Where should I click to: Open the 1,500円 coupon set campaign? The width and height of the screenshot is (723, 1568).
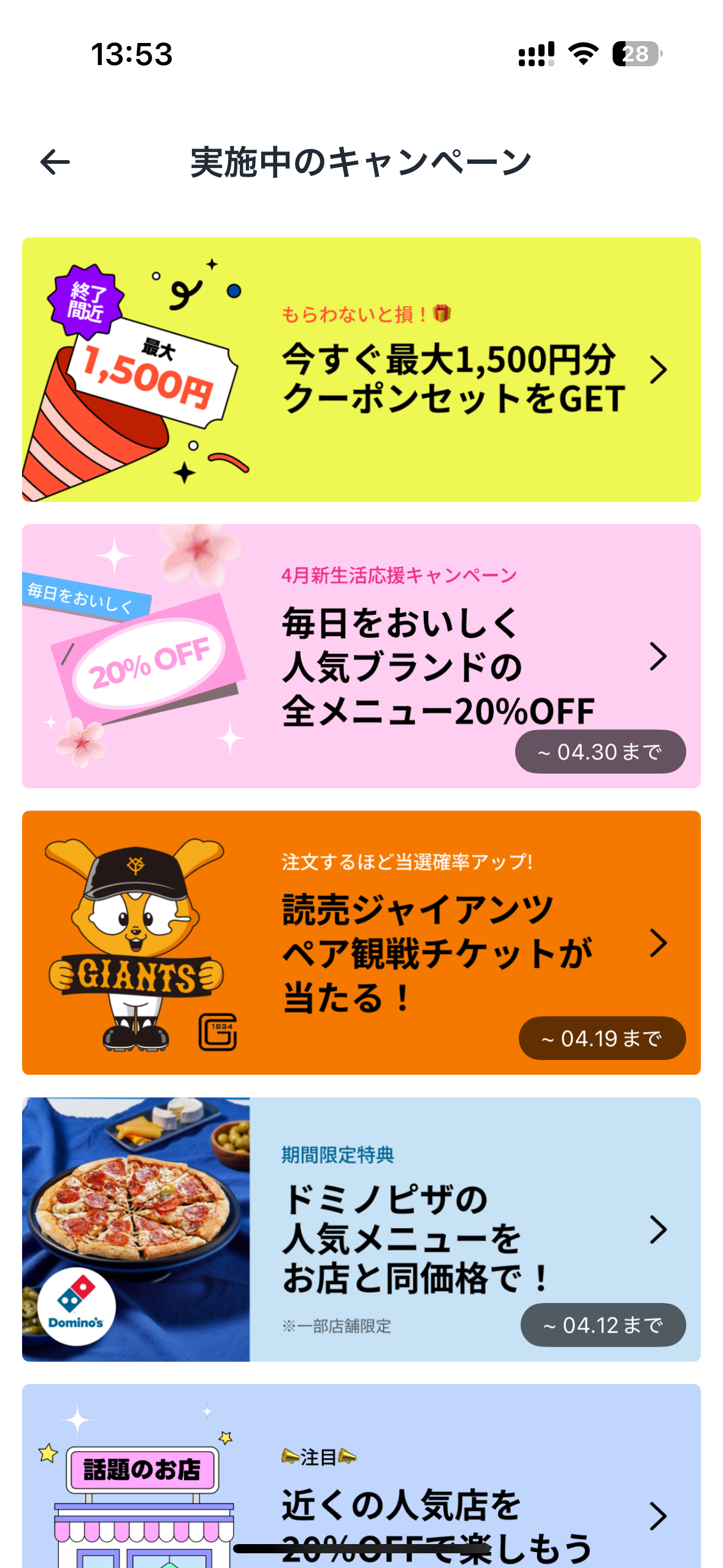tap(361, 370)
